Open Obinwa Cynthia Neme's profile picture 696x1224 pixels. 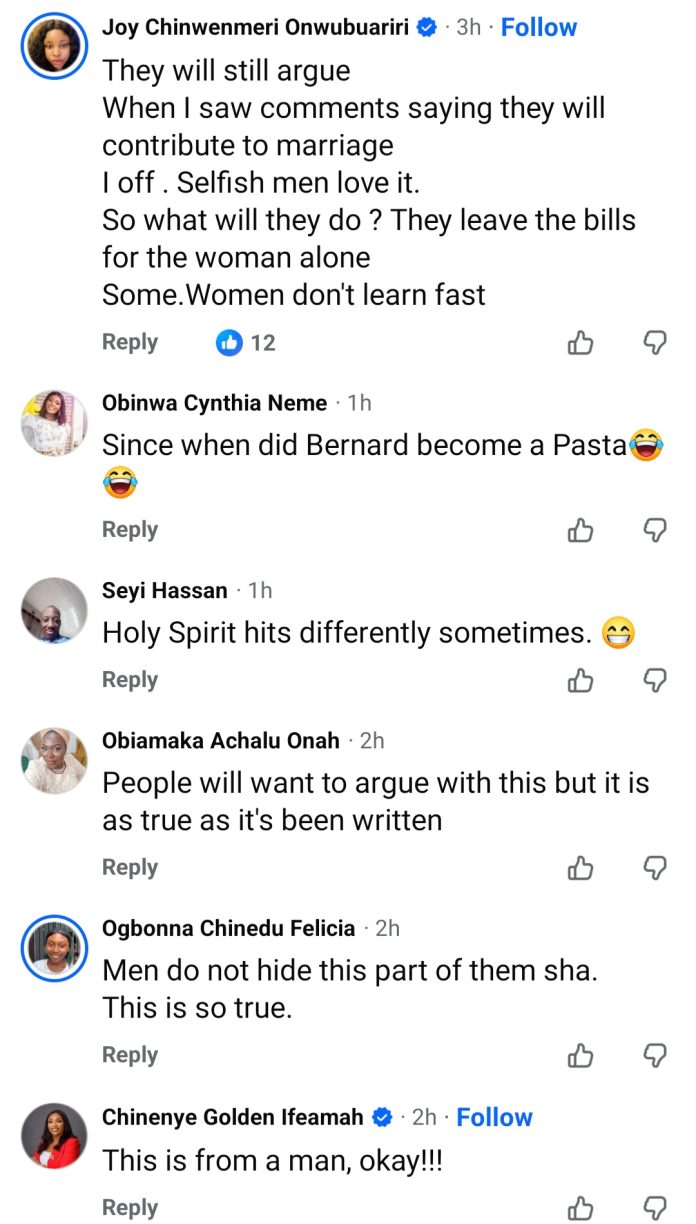coord(55,422)
